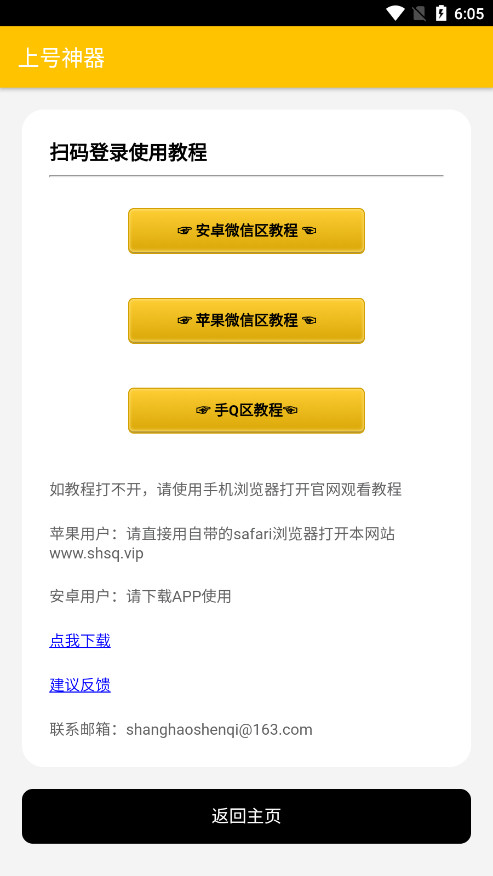Open the 安卓微信区教程 tutorial
Viewport: 493px width, 876px height.
[246, 231]
